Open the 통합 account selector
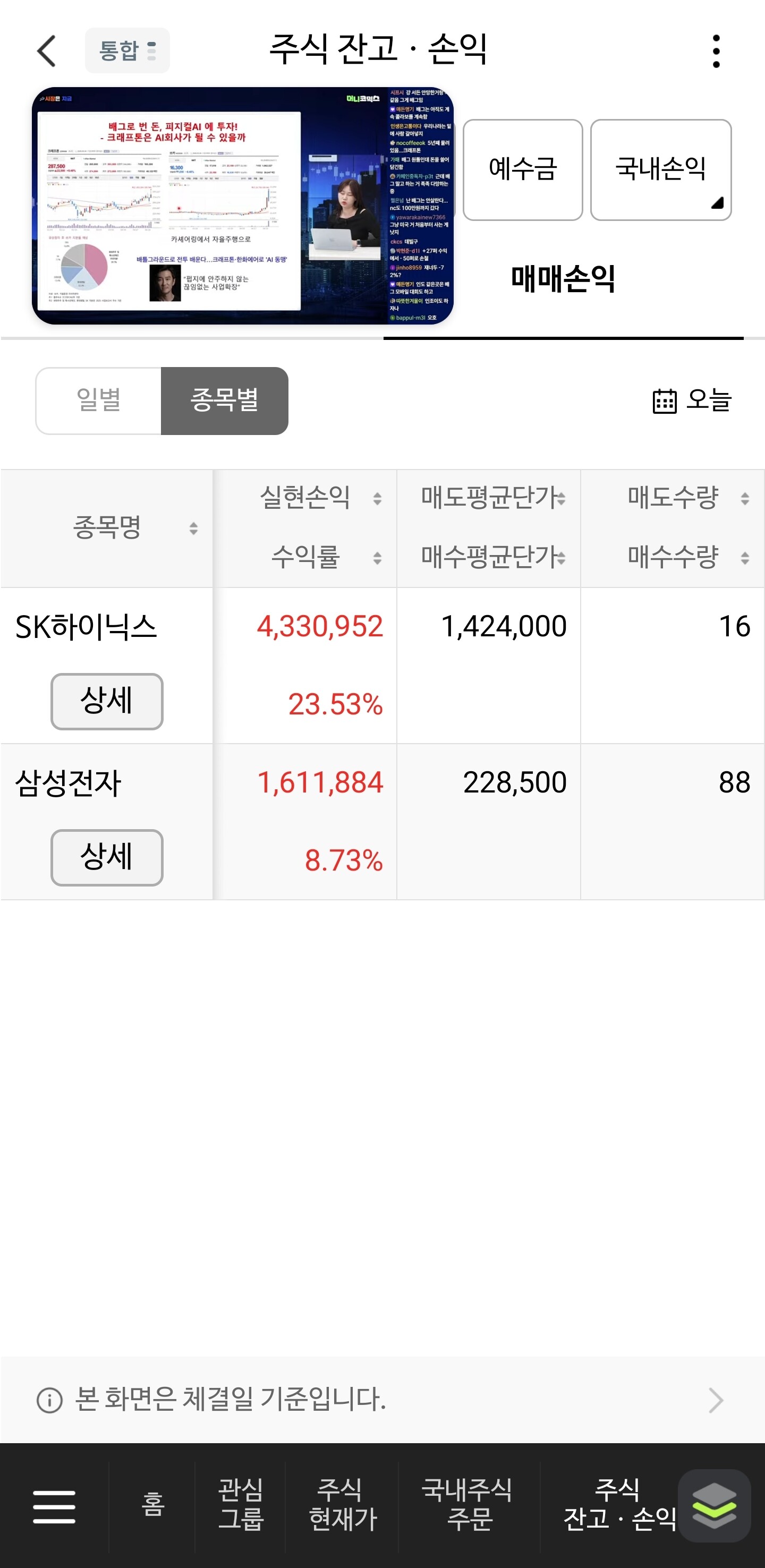This screenshot has height=1568, width=765. [127, 50]
